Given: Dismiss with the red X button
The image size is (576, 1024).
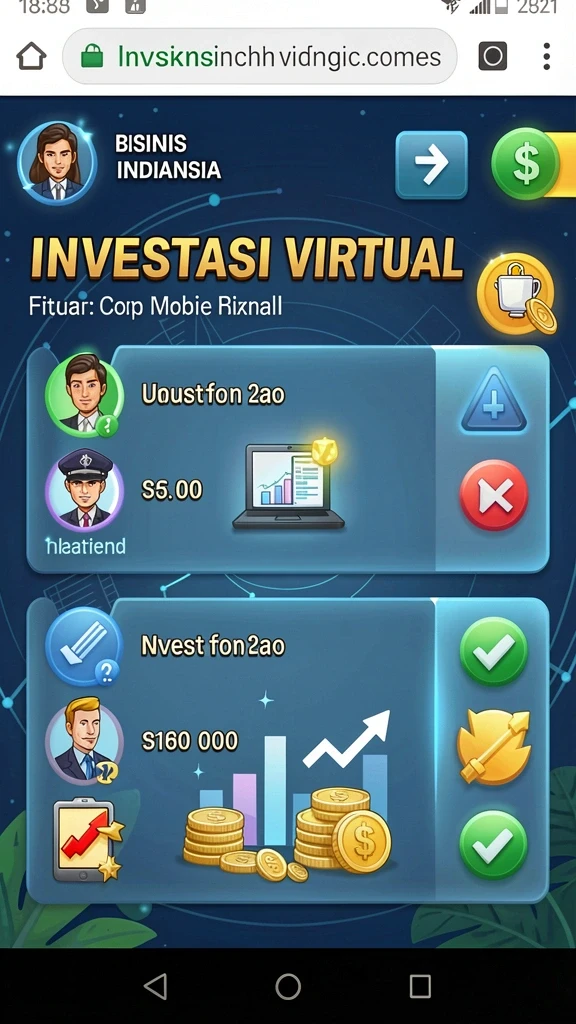Looking at the screenshot, I should tap(494, 494).
